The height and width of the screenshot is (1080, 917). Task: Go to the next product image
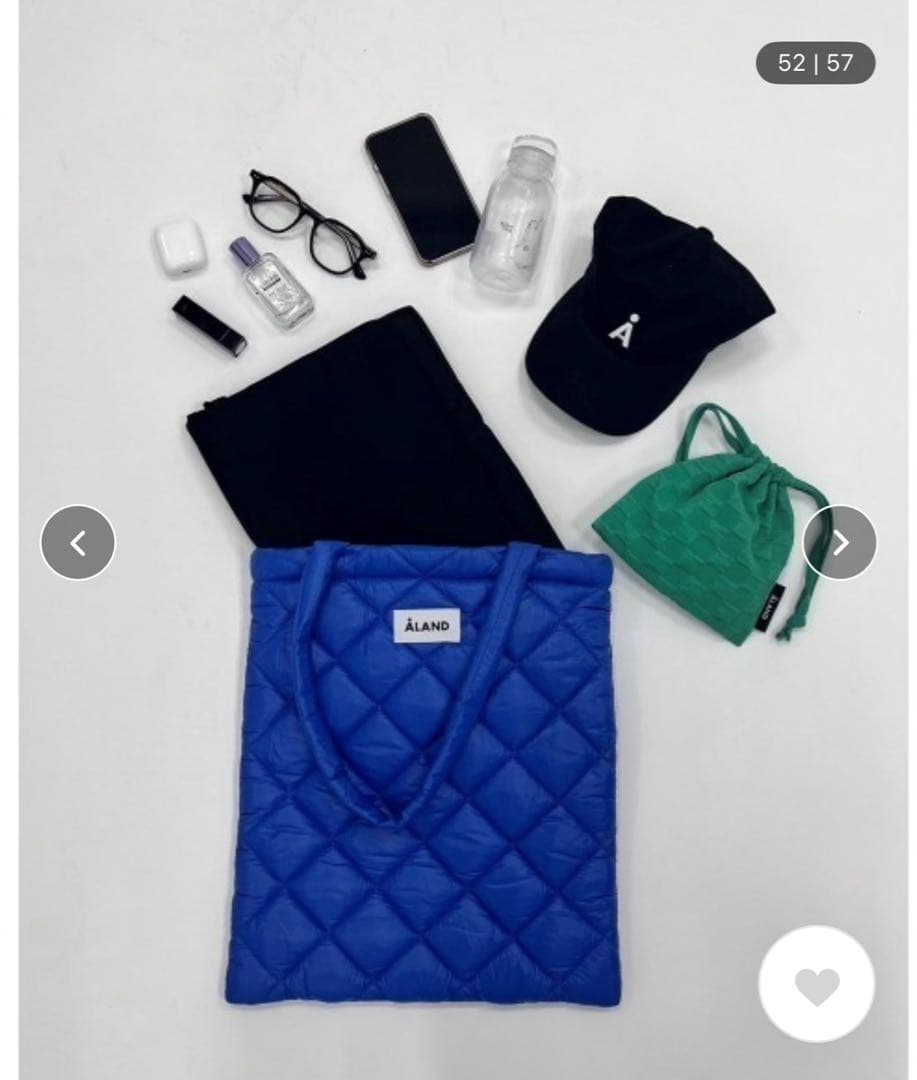[x=840, y=543]
